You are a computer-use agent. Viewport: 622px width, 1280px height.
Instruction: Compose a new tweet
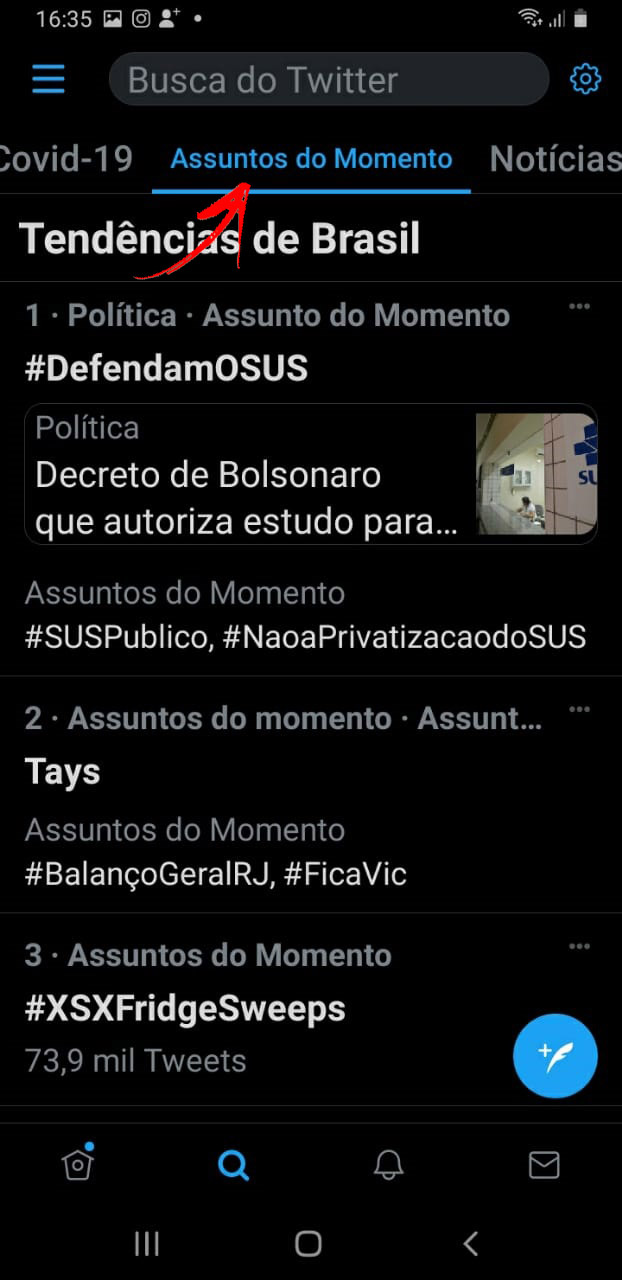tap(555, 1055)
